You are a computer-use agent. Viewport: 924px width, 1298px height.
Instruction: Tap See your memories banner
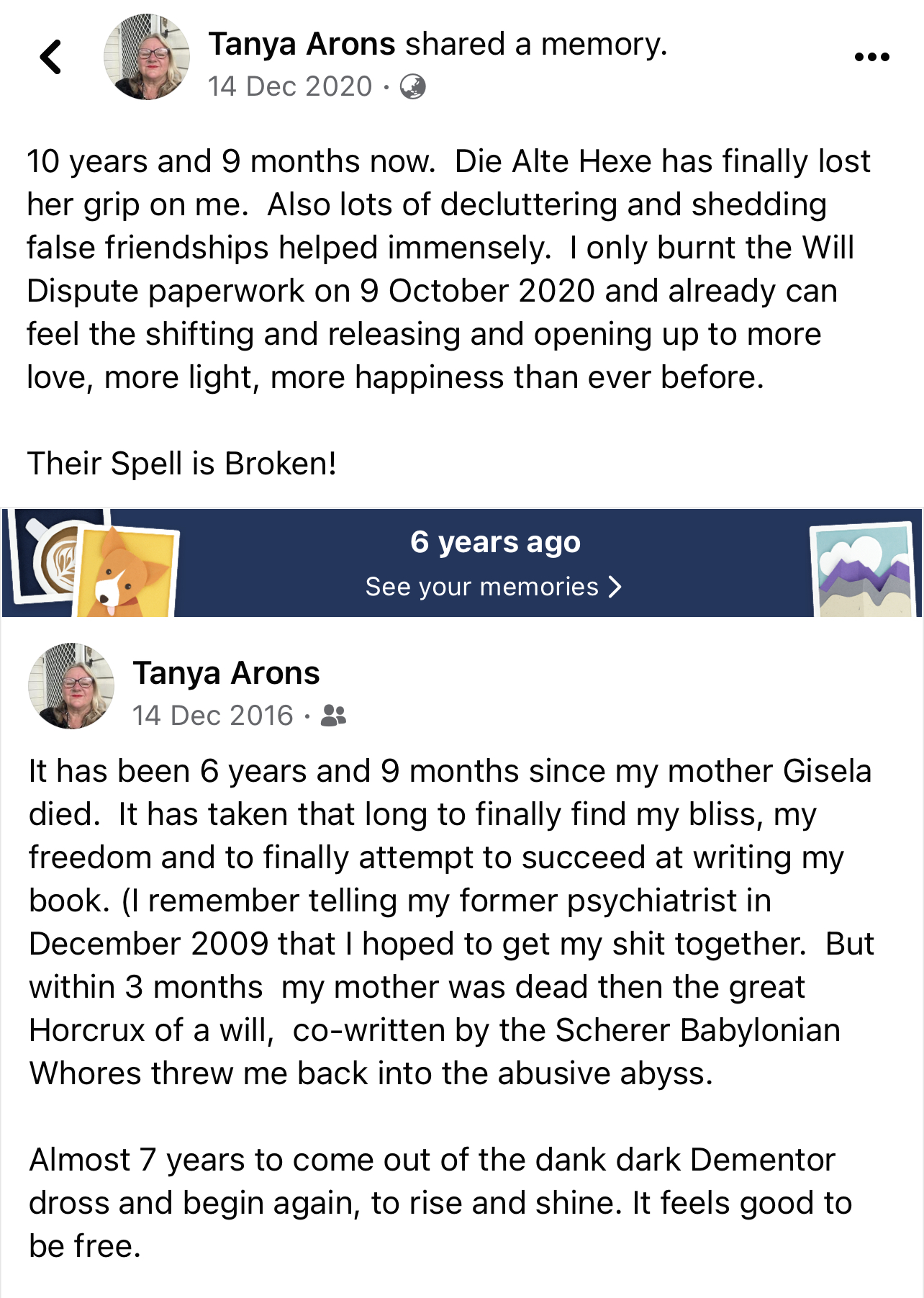(x=462, y=563)
